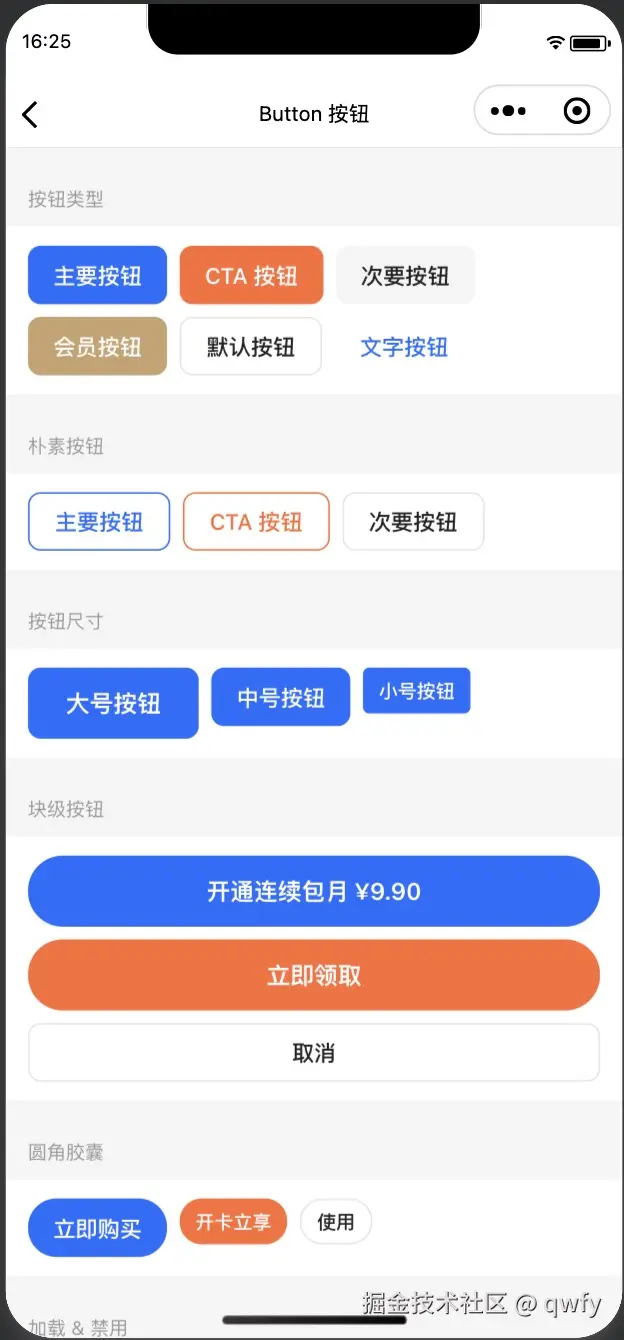Tap the 立即购买 capsule button

click(x=97, y=1228)
